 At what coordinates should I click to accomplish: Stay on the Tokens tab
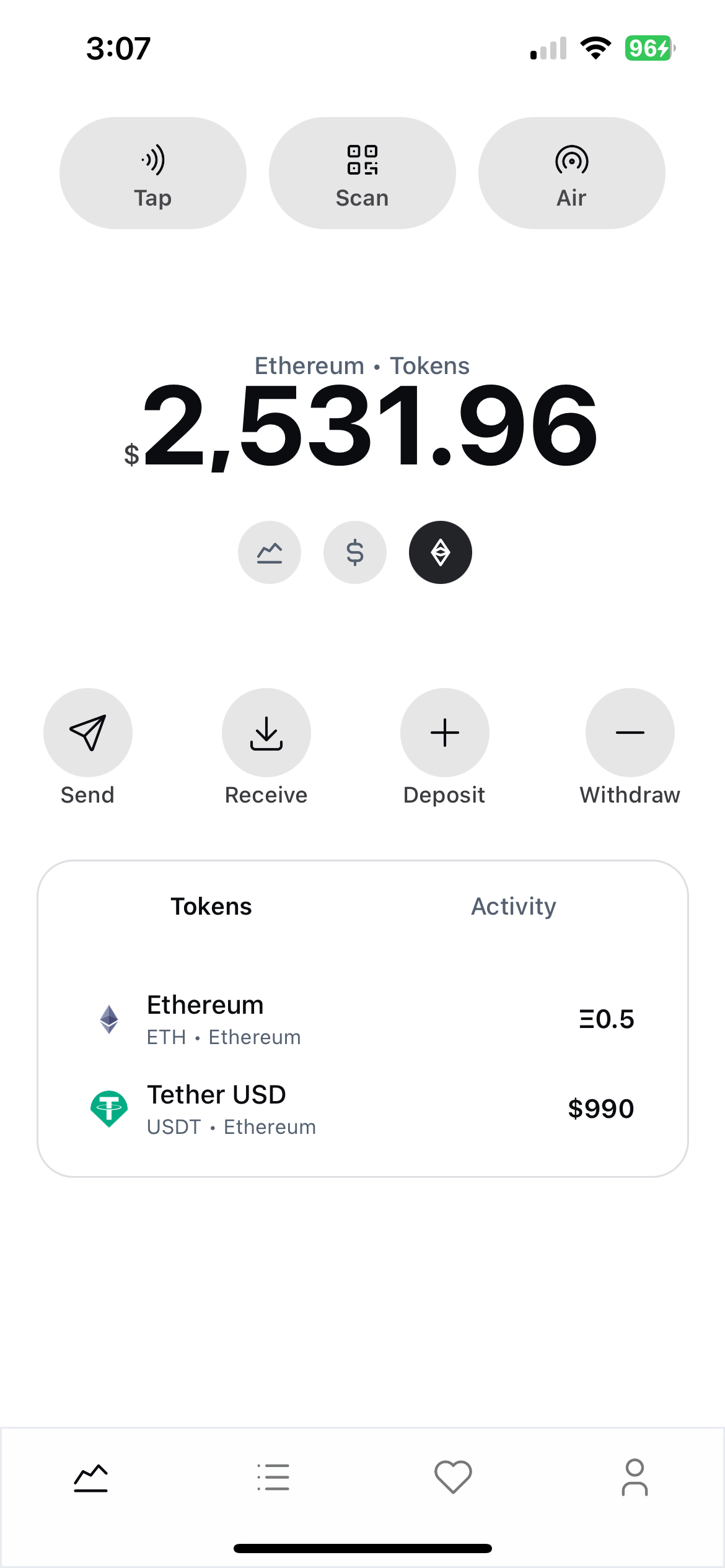click(x=211, y=906)
